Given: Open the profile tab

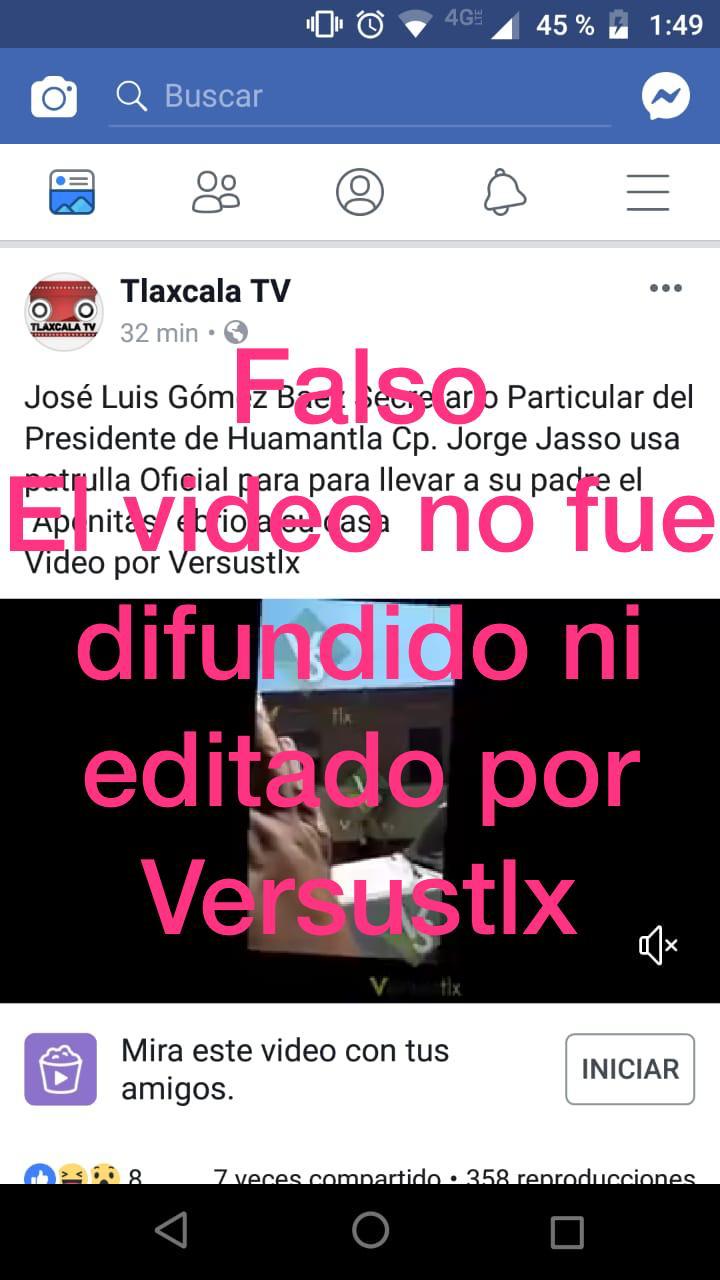Looking at the screenshot, I should [360, 192].
